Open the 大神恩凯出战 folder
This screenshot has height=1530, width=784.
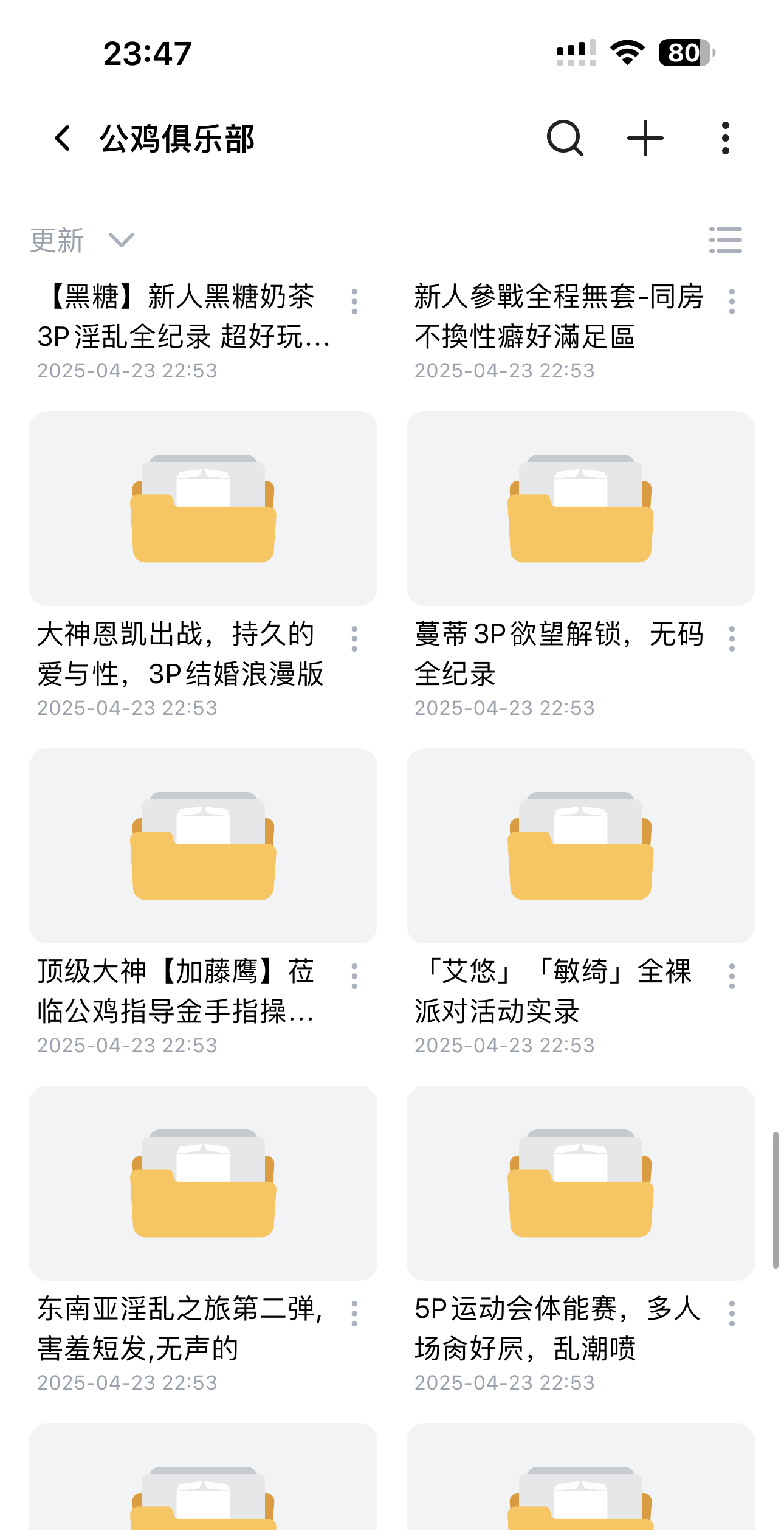pyautogui.click(x=203, y=508)
